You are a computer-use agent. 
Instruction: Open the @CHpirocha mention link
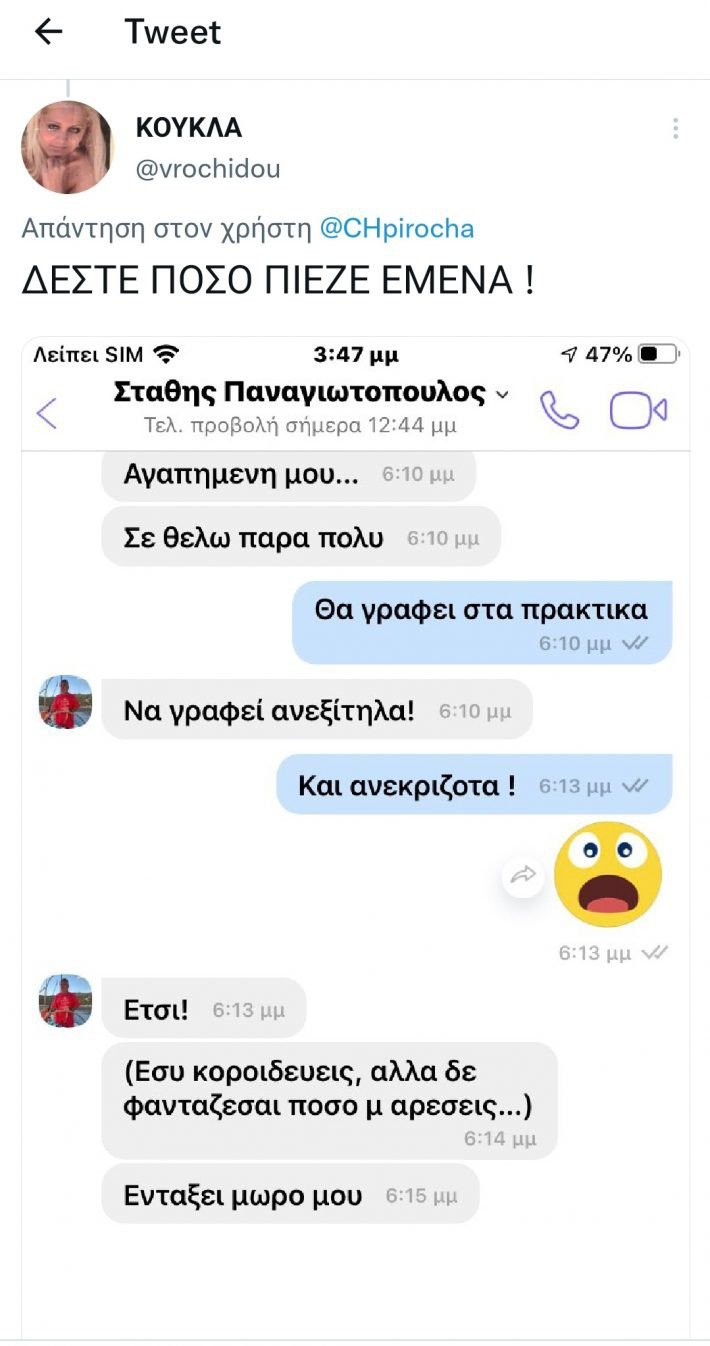point(396,229)
